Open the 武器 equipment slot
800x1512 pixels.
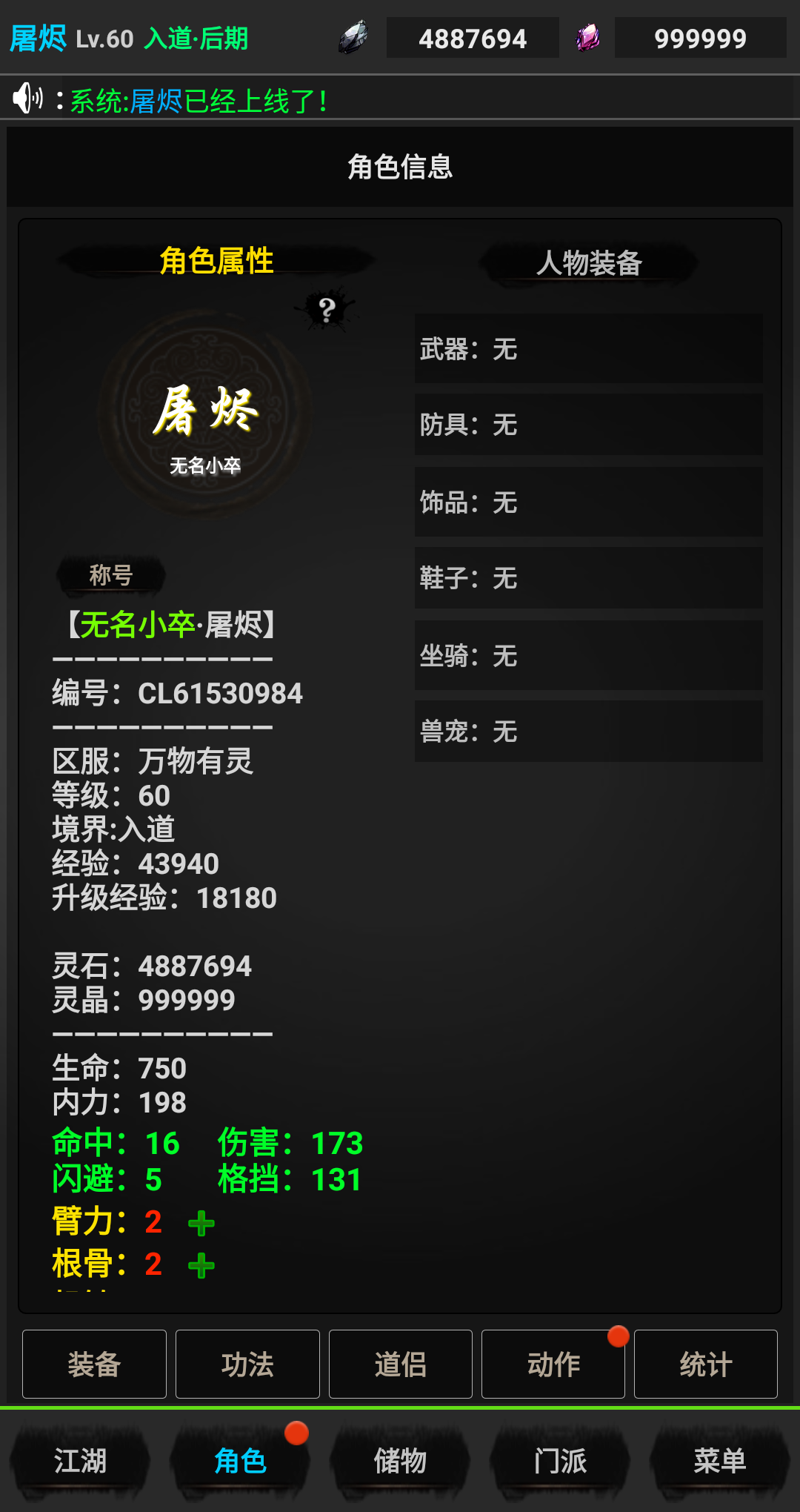[x=588, y=348]
